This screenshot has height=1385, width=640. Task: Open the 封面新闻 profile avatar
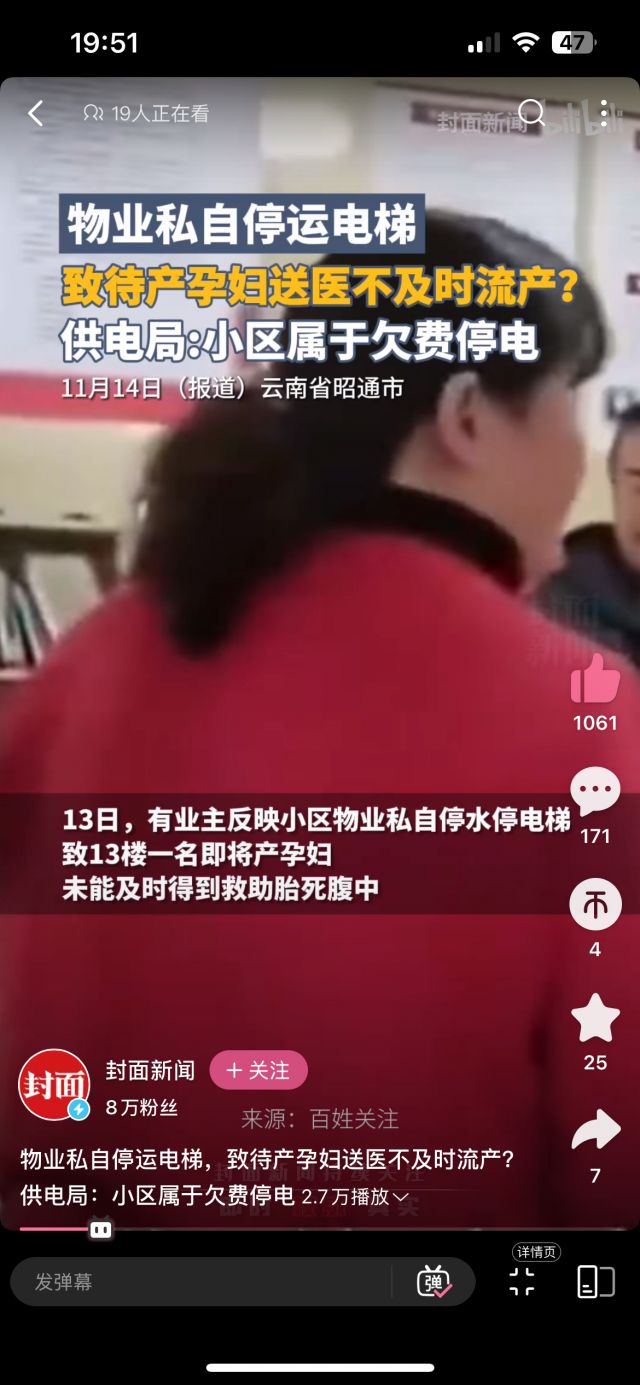[x=54, y=1084]
